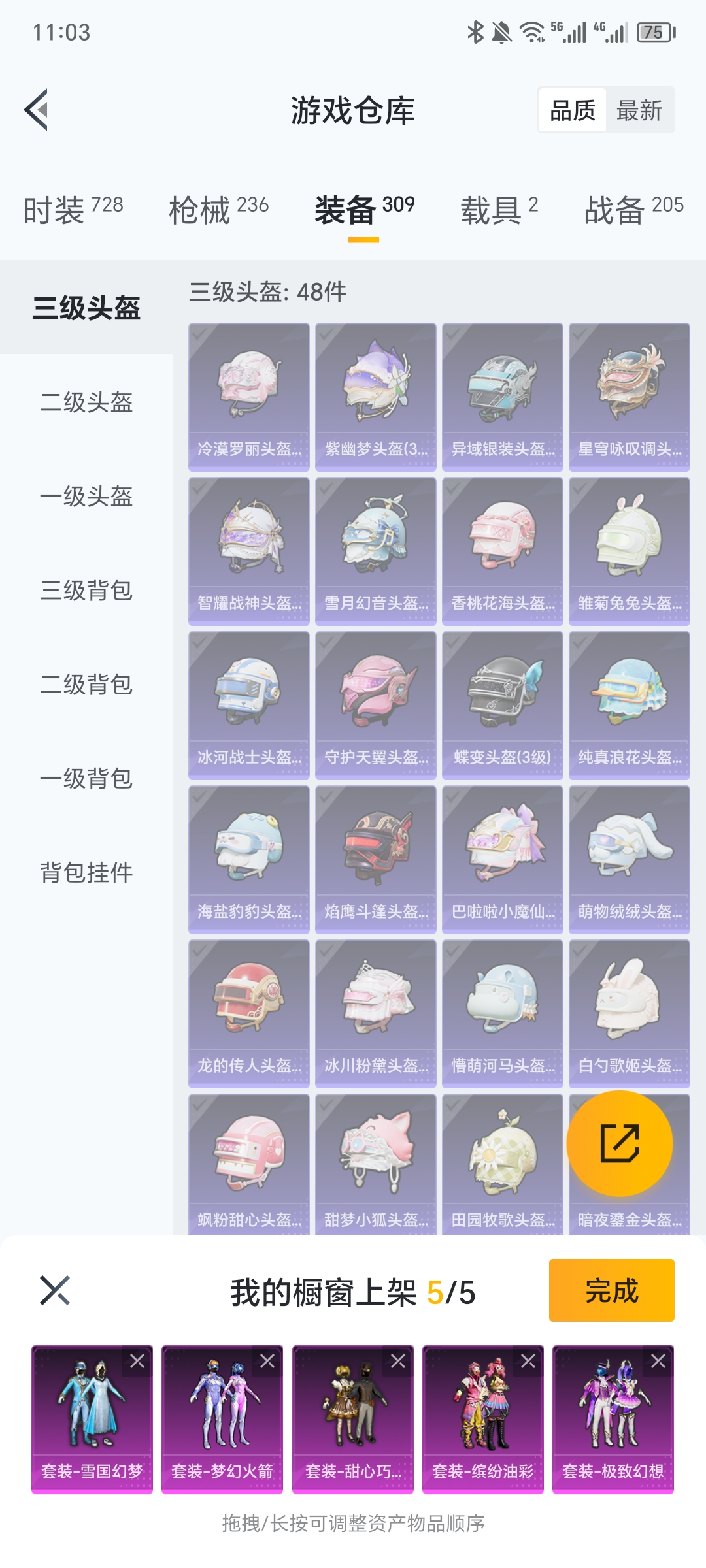Viewport: 706px width, 1568px height.
Task: Tap the yellow share floating button
Action: pyautogui.click(x=619, y=1143)
